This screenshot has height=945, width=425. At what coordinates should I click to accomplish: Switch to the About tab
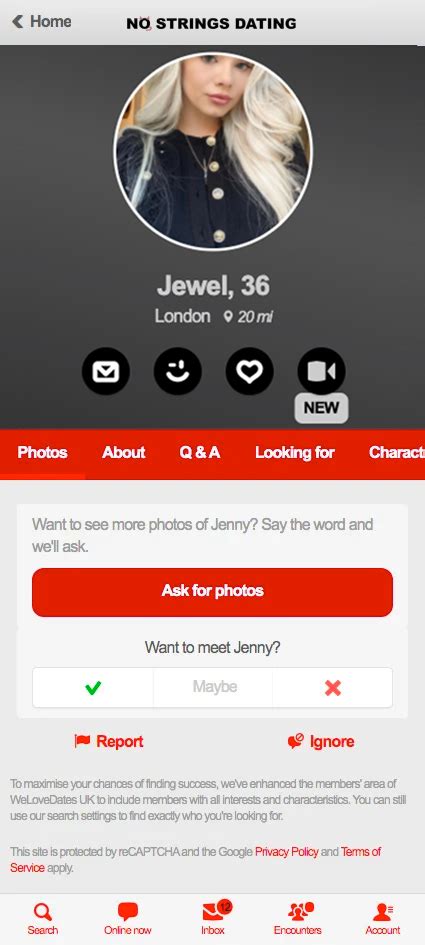[124, 453]
